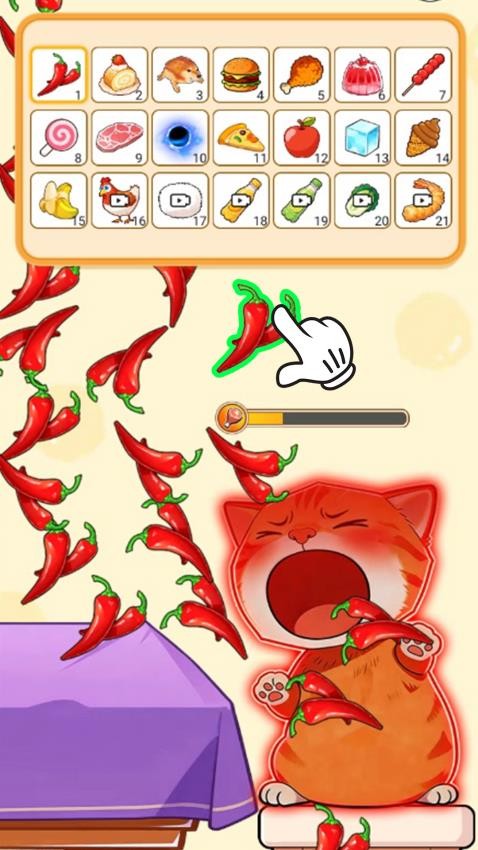Select the fried chicken drumstick item 5
The width and height of the screenshot is (478, 850).
pos(301,75)
